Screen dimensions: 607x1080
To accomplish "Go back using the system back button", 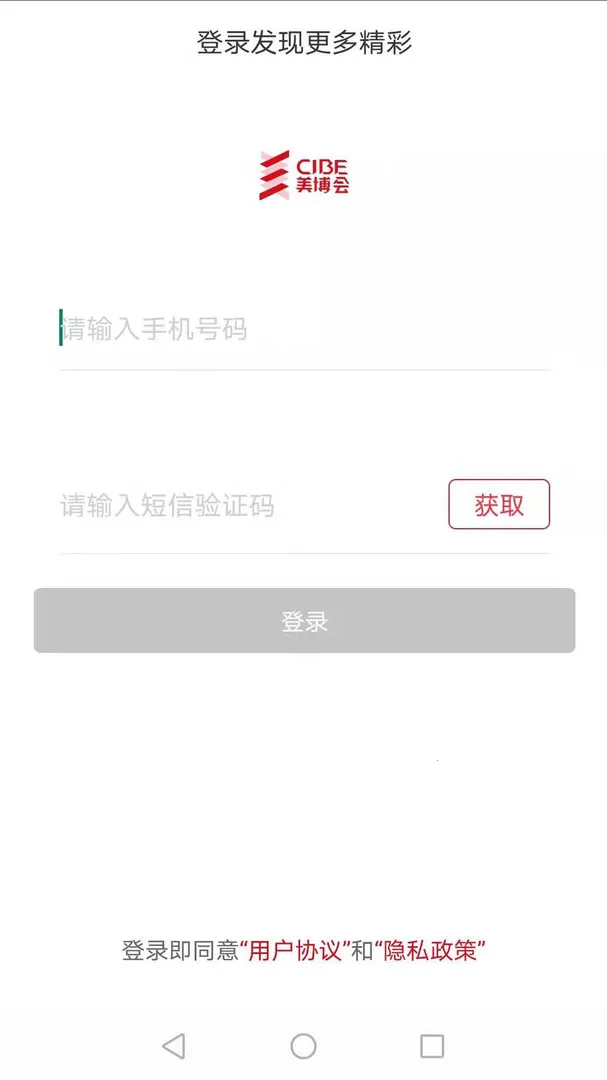I will click(174, 1046).
